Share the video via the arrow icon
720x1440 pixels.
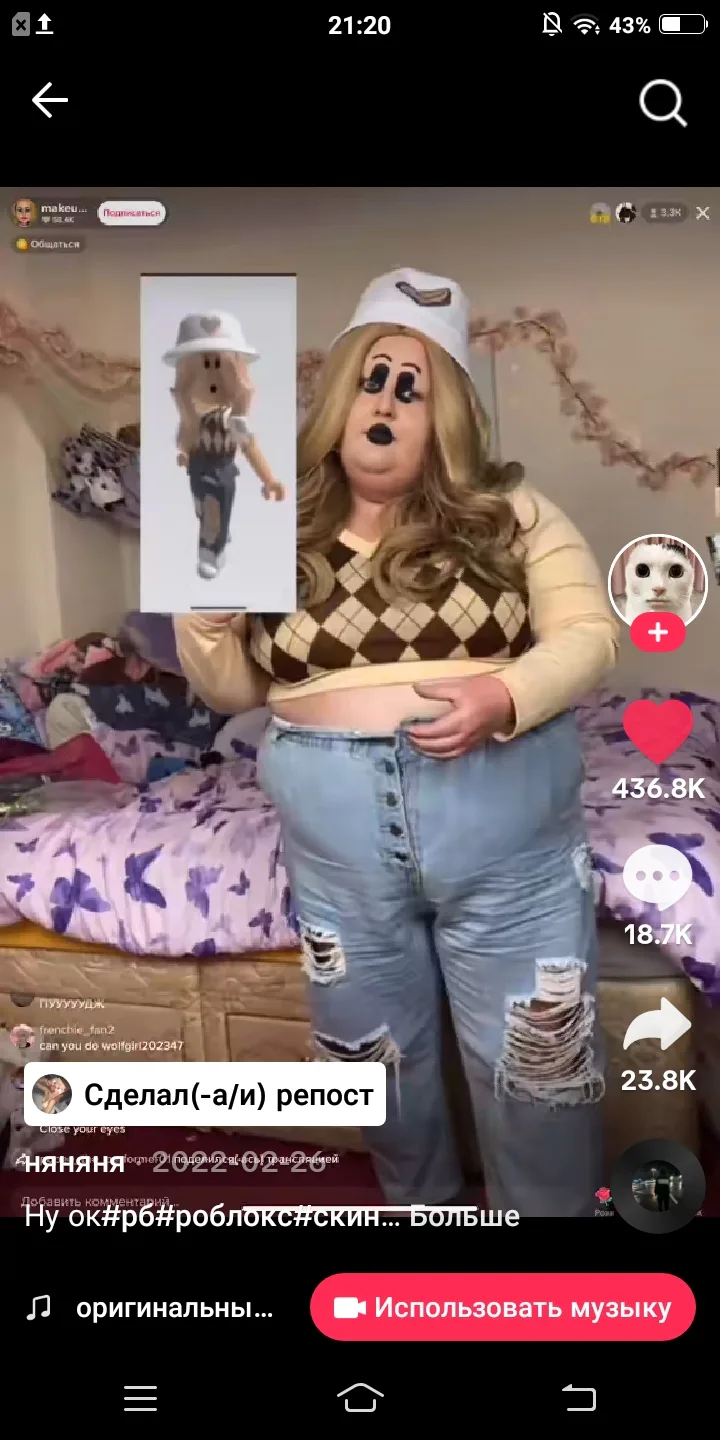tap(657, 1024)
